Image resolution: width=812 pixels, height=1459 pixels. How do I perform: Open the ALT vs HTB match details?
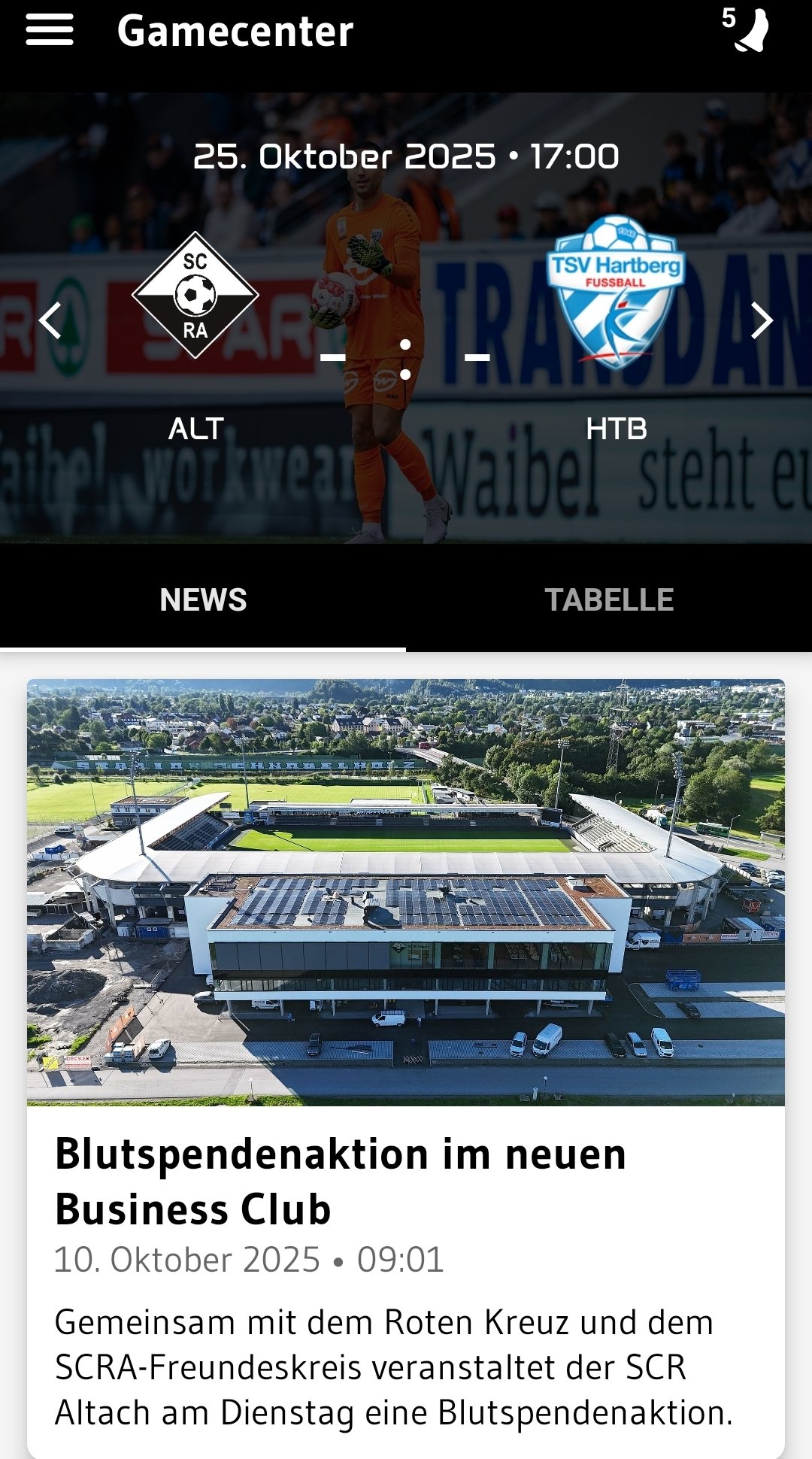[406, 353]
